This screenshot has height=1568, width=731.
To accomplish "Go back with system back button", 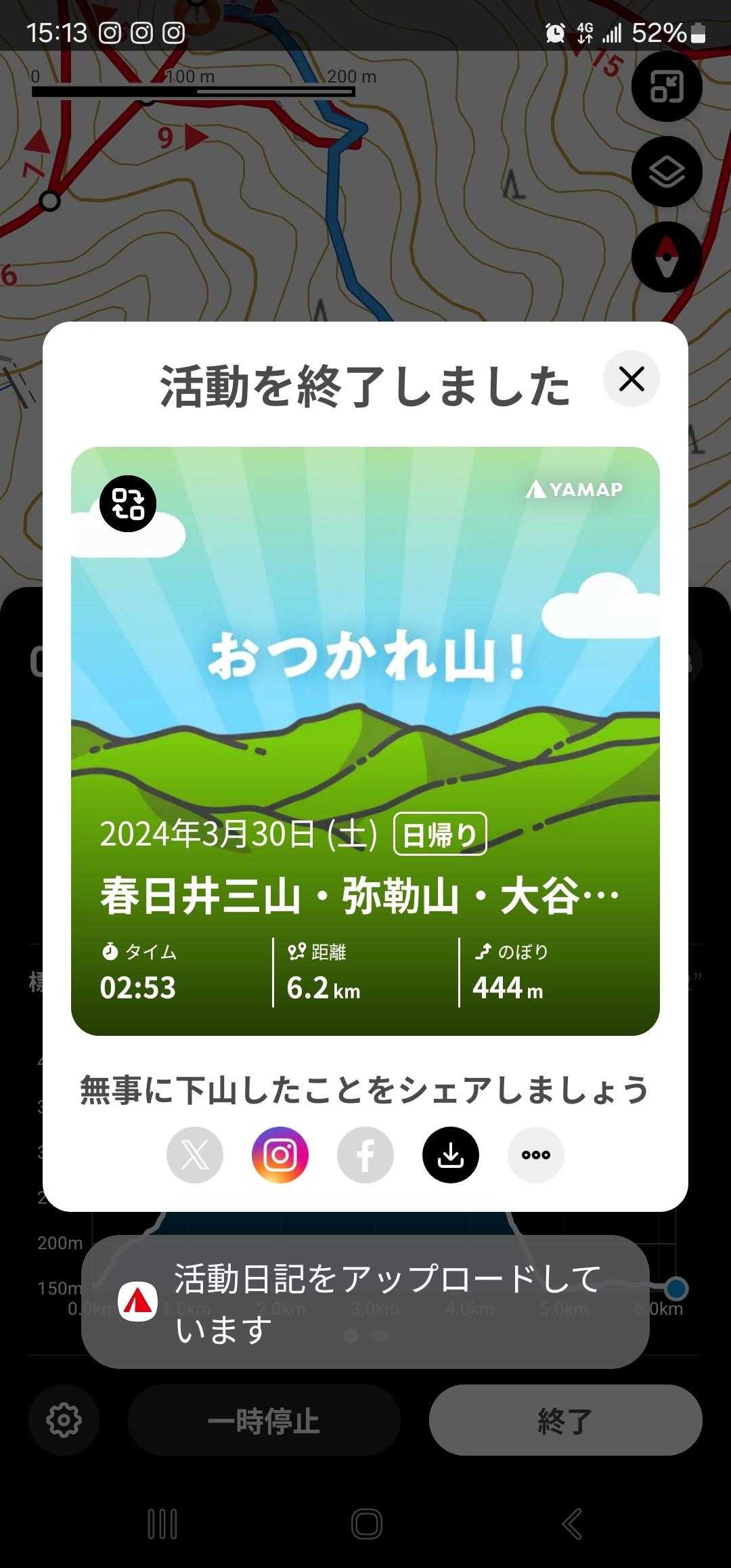I will (572, 1525).
